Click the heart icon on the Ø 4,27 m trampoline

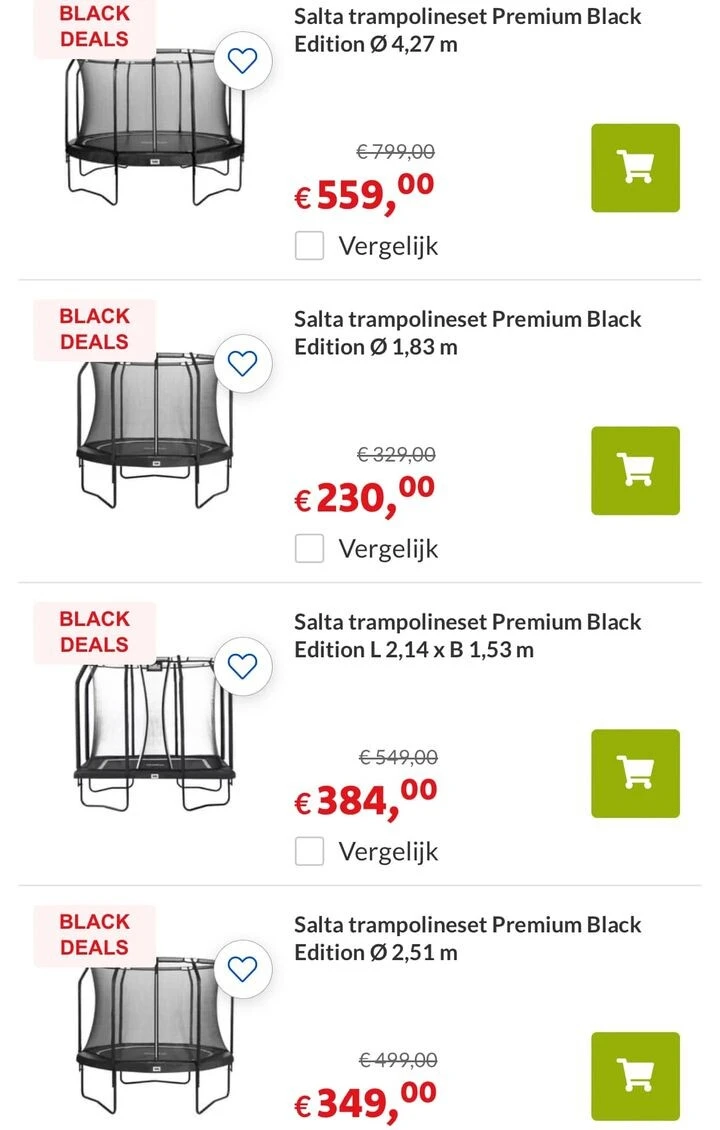pyautogui.click(x=243, y=61)
